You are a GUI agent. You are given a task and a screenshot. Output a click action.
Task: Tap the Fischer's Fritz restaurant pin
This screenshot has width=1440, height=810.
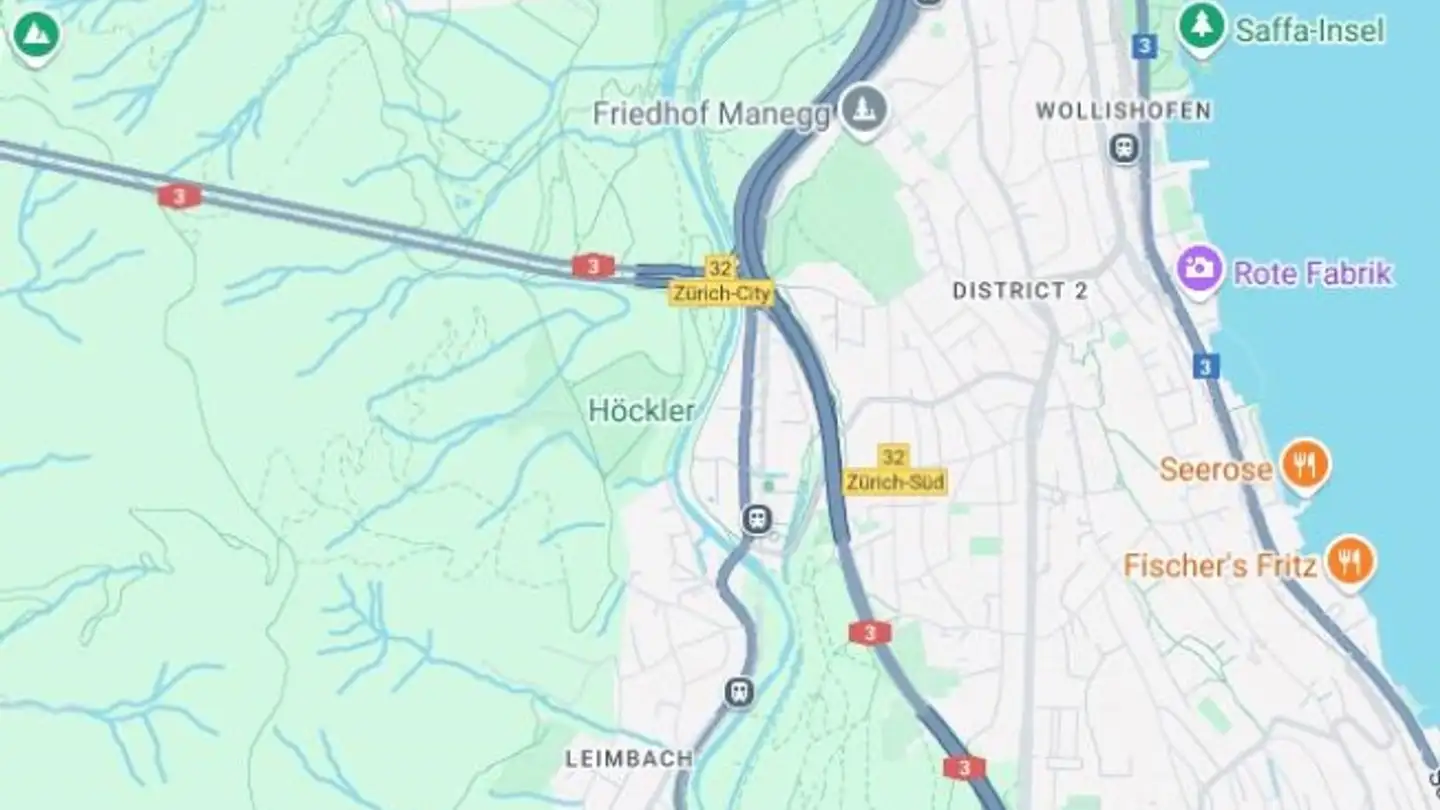[1351, 562]
